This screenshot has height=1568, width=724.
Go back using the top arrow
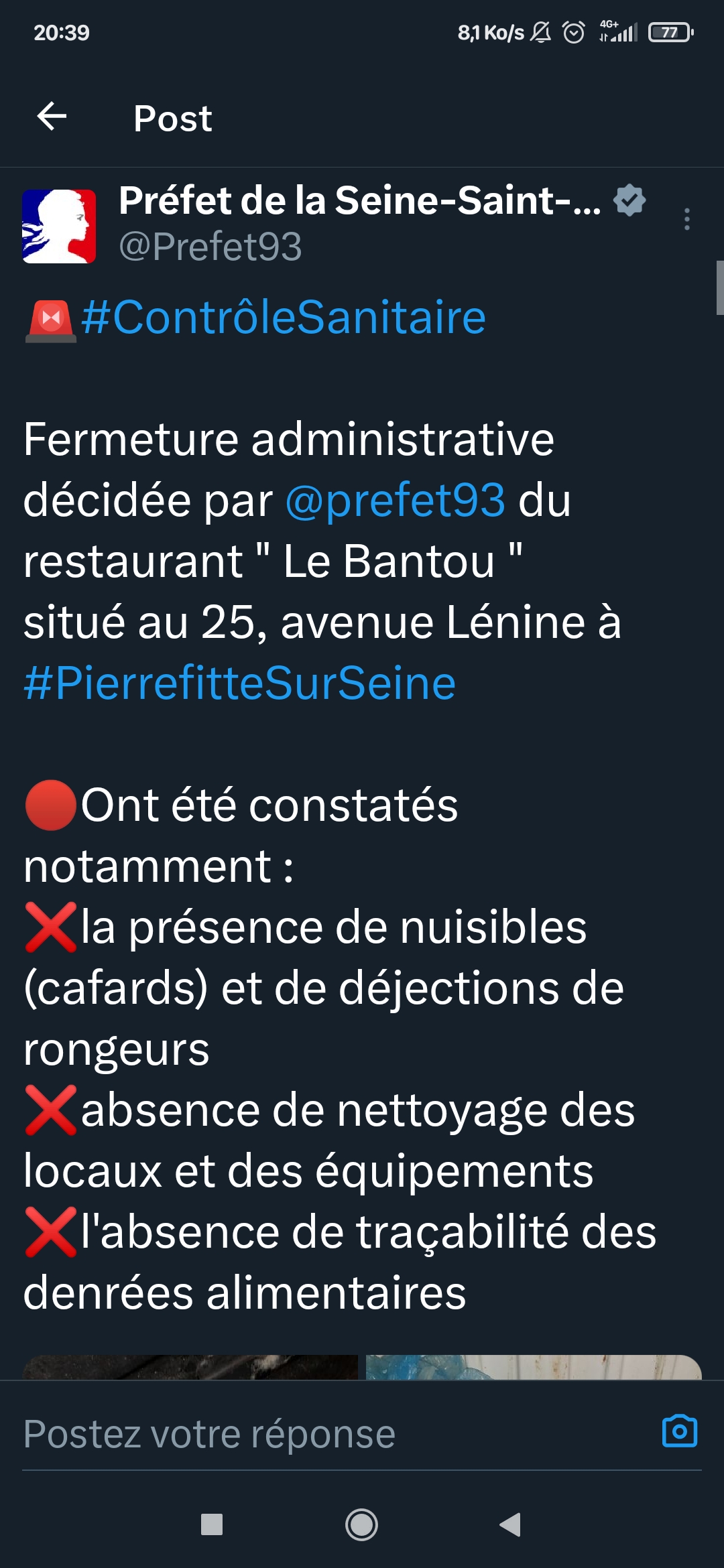click(52, 117)
